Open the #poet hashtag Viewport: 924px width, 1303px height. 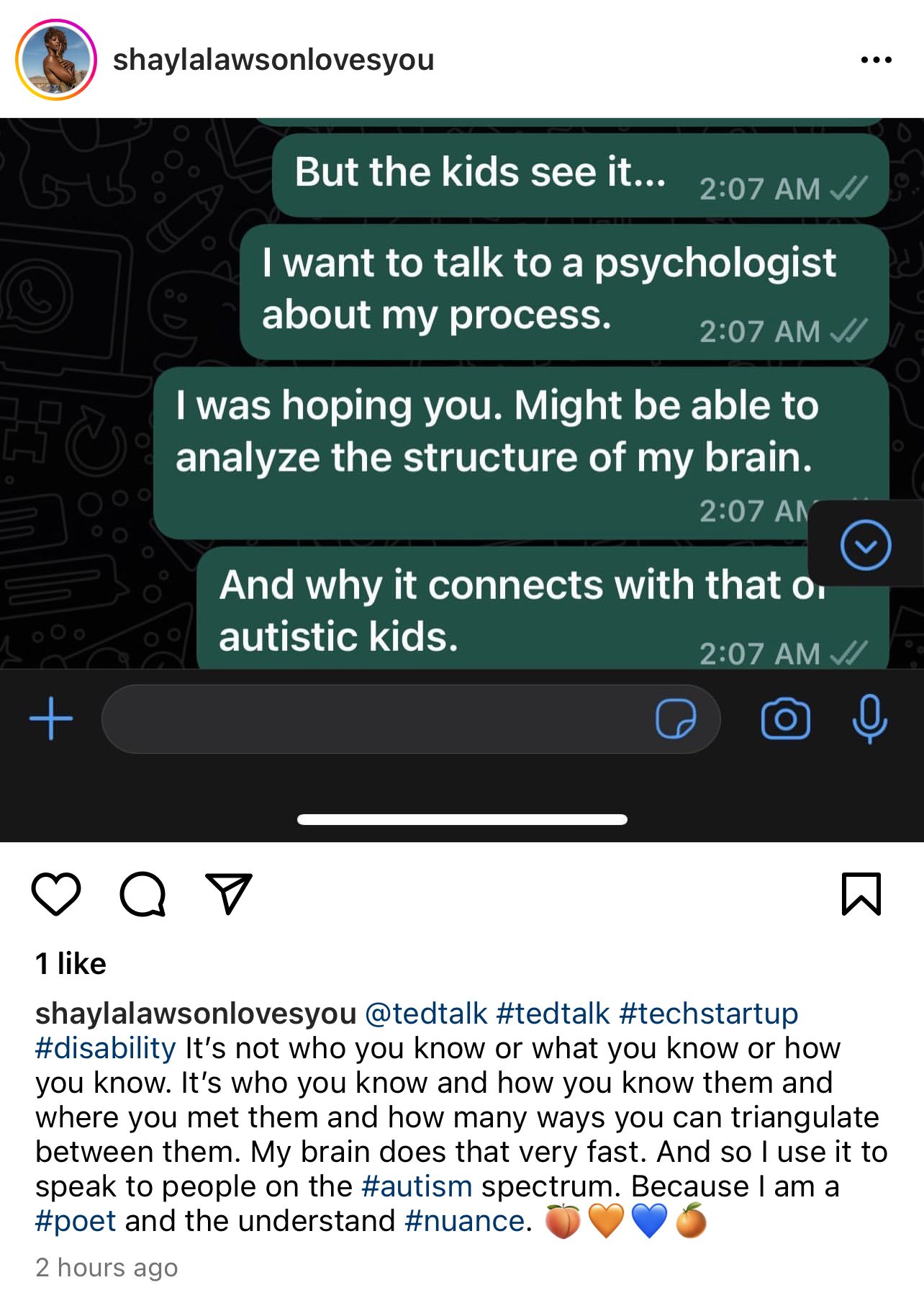pyautogui.click(x=76, y=1220)
